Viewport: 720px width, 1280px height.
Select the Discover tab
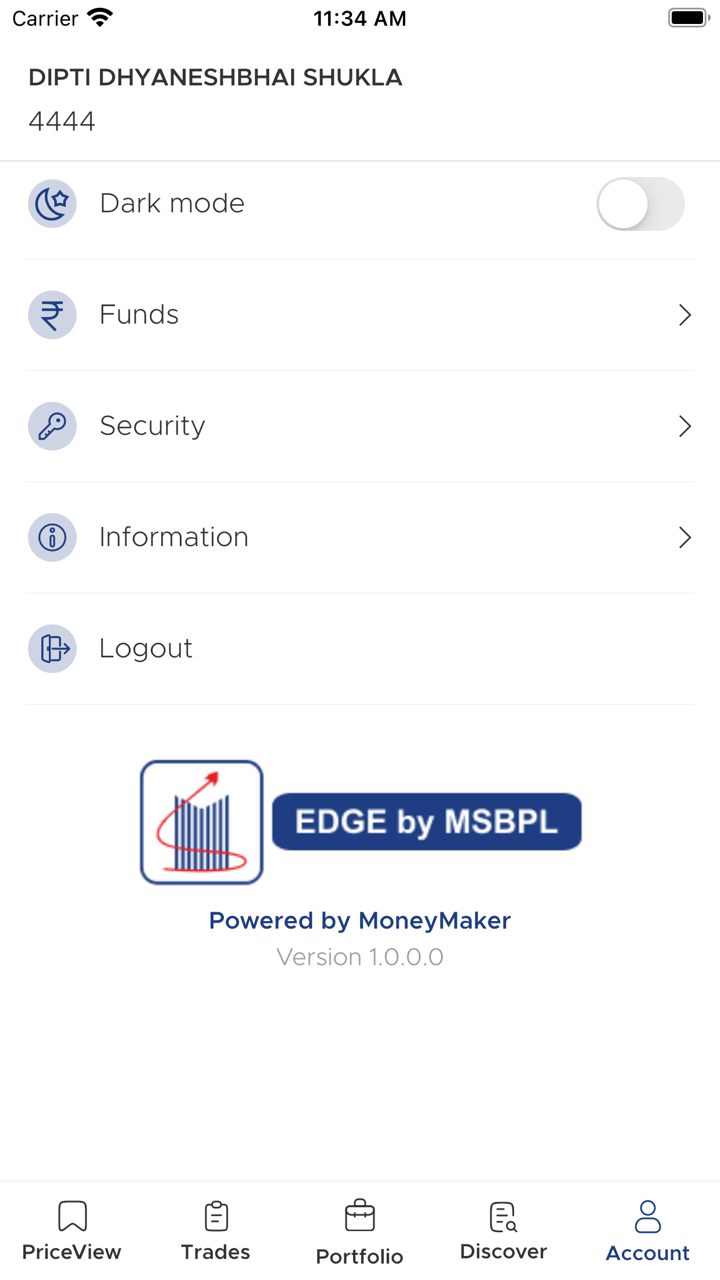tap(503, 1231)
